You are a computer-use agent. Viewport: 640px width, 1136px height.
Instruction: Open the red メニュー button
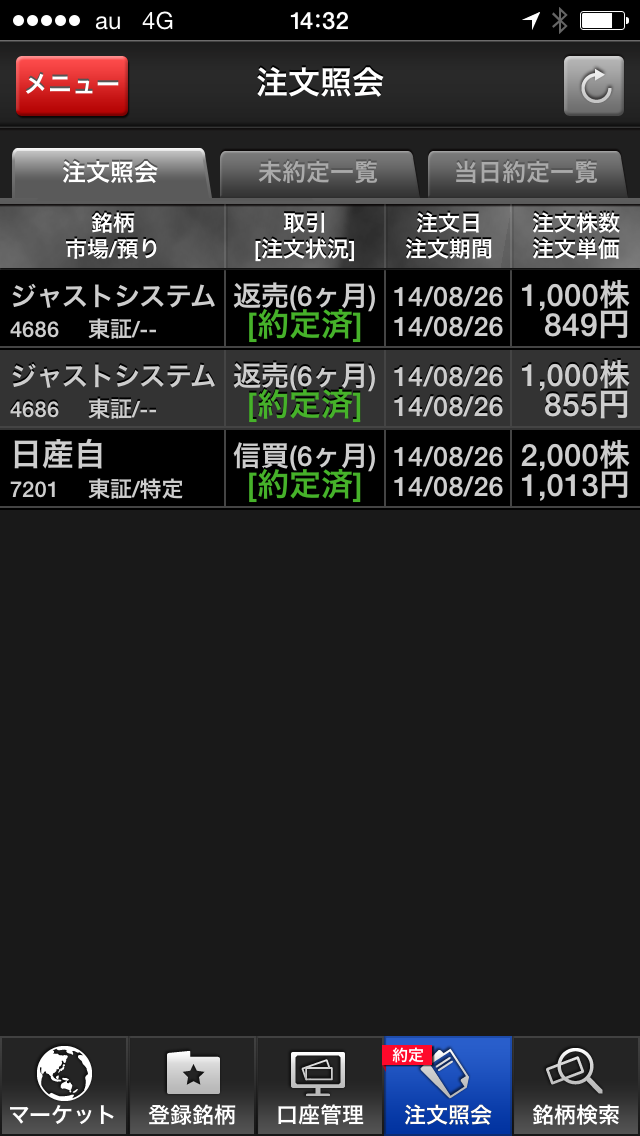72,85
